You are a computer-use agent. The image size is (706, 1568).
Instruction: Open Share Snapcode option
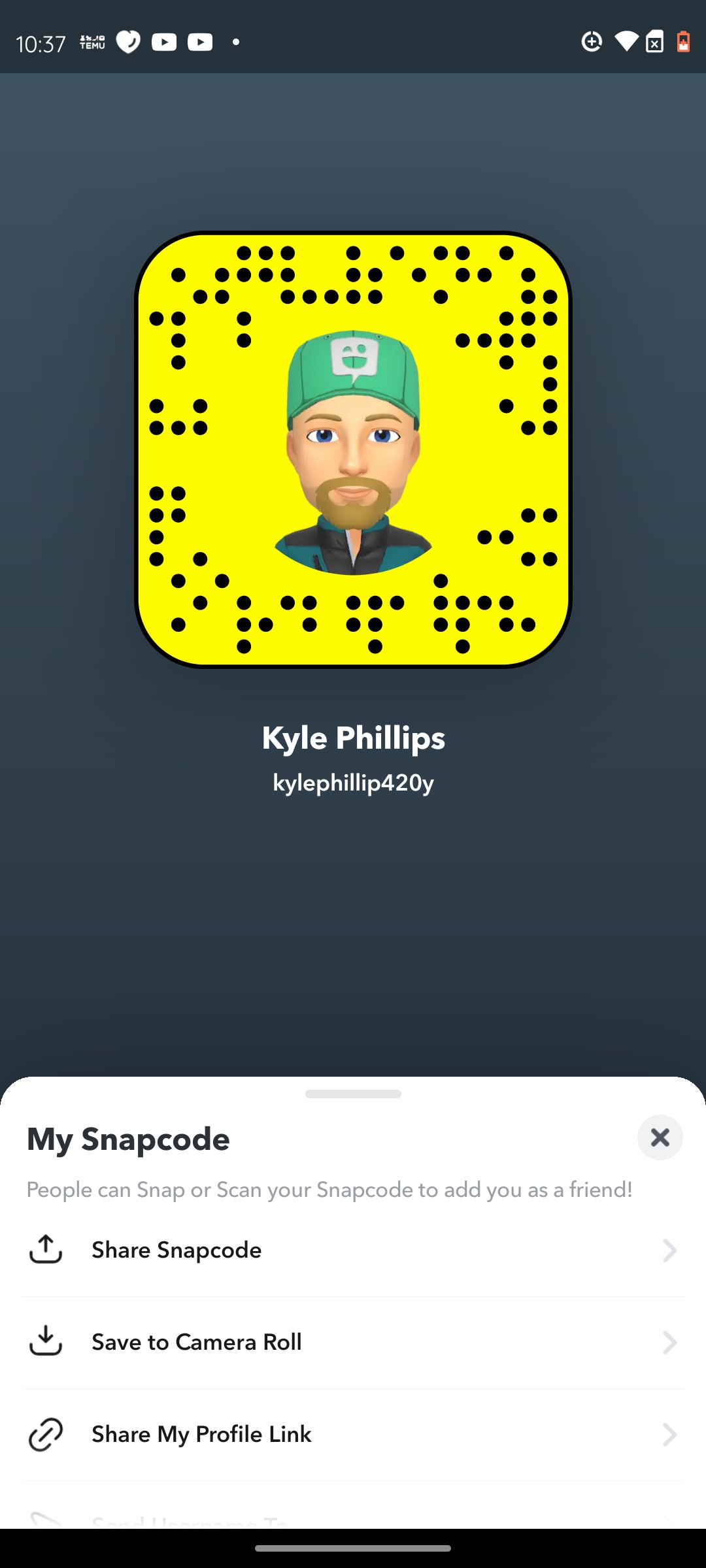[353, 1250]
